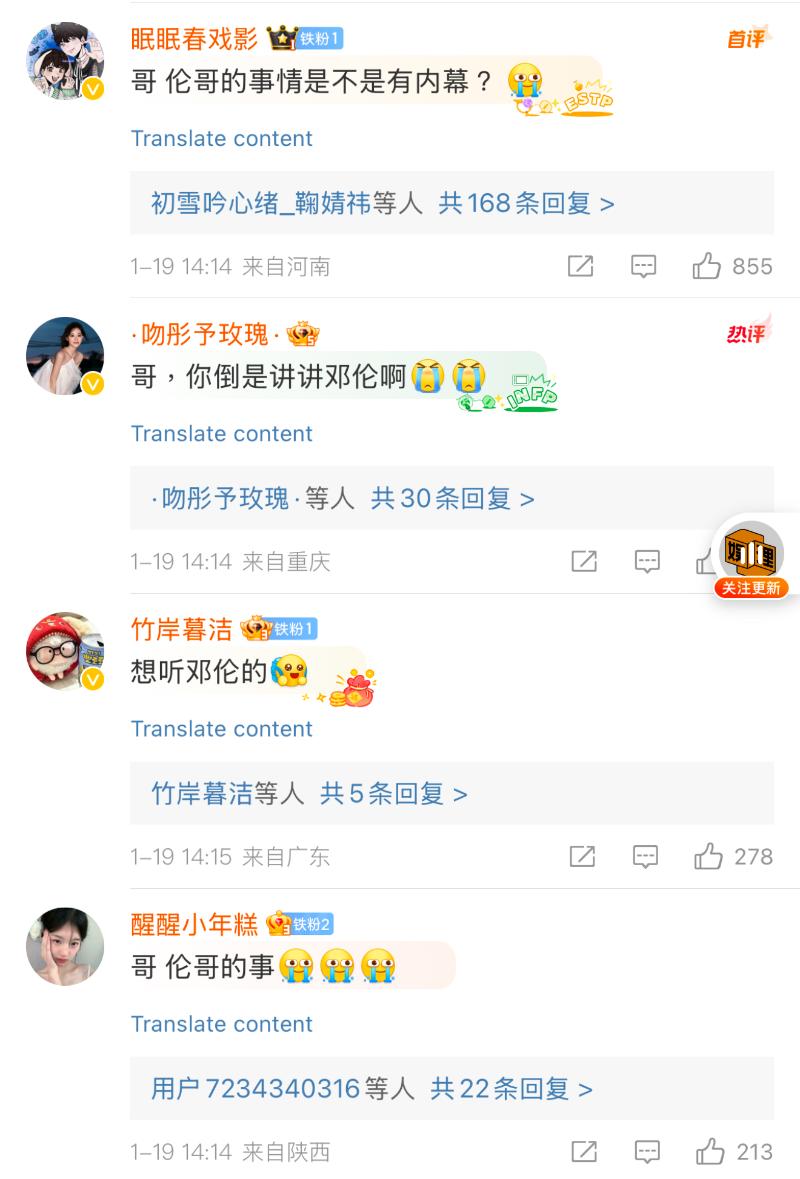800x1179 pixels.
Task: Translate the comment 哥，你倒是讲讲邓伦啊
Action: click(x=221, y=433)
